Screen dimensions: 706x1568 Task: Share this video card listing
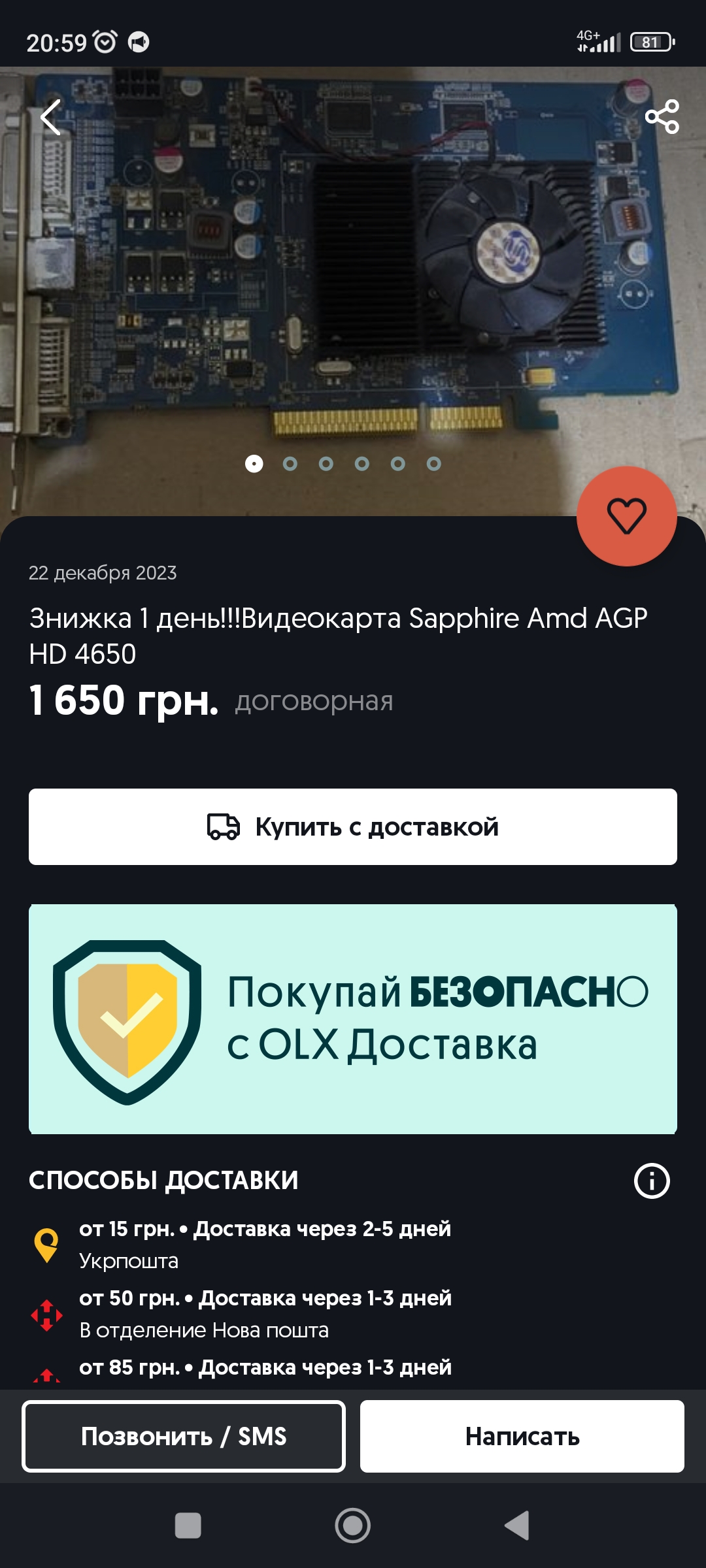point(662,117)
